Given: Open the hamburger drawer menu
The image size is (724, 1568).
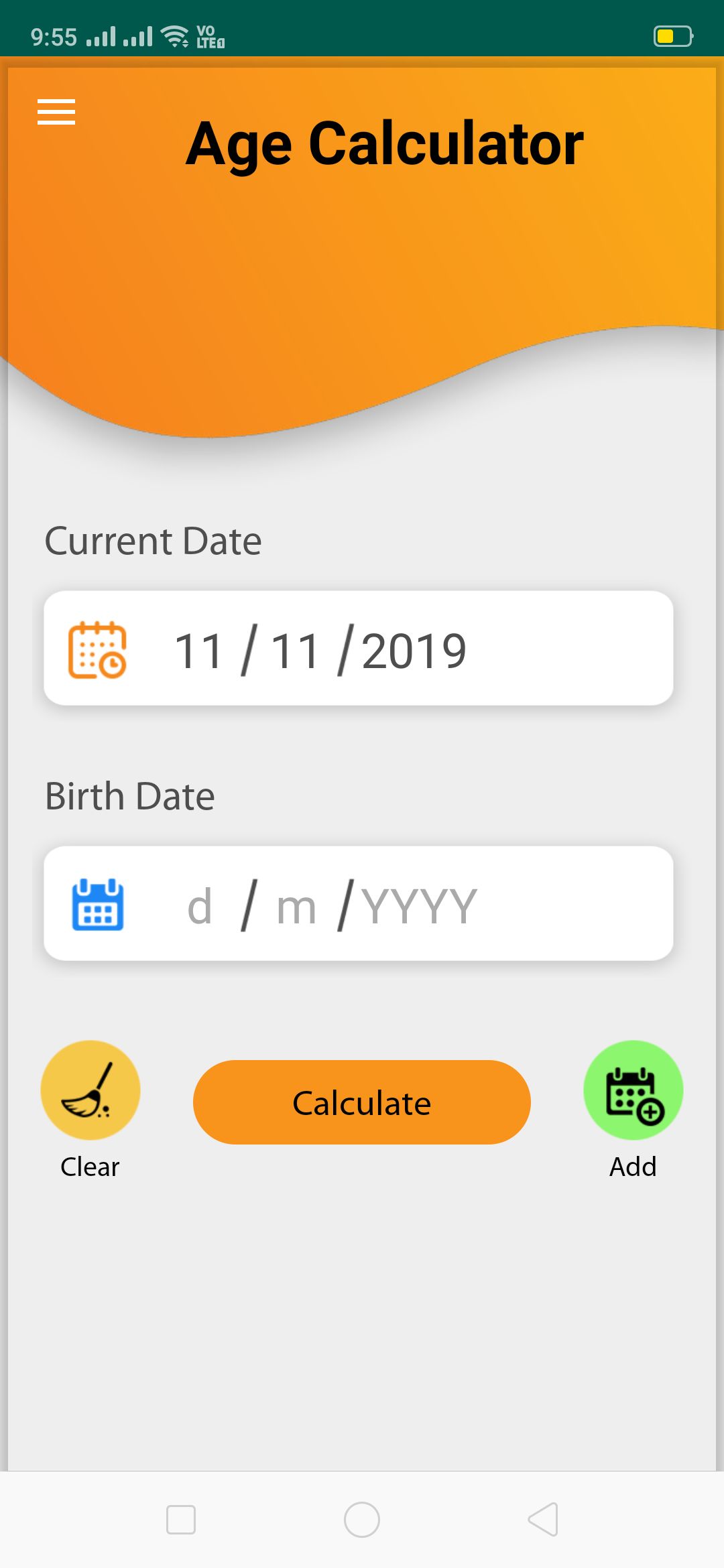Looking at the screenshot, I should coord(56,112).
